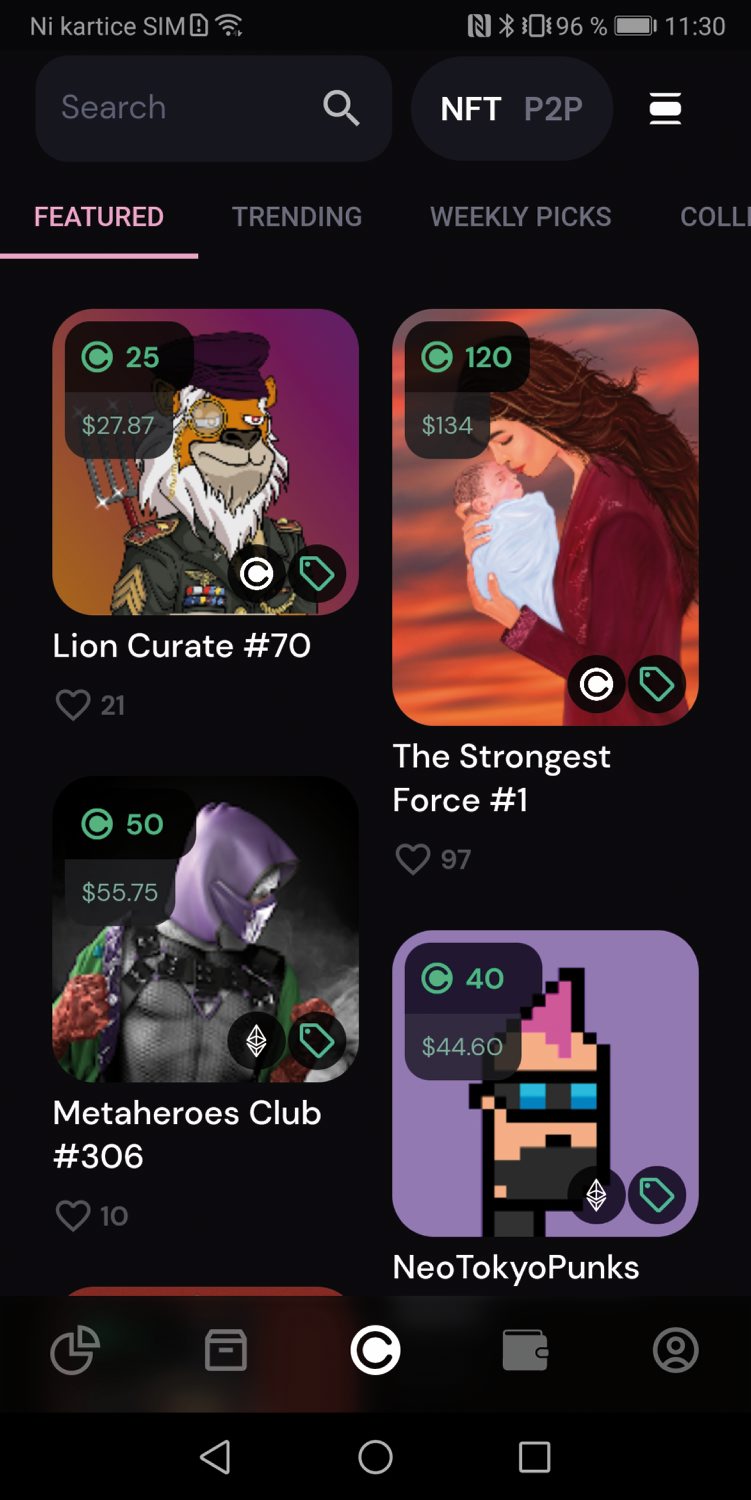Go to the Collections tab
The height and width of the screenshot is (1500, 751).
[714, 217]
